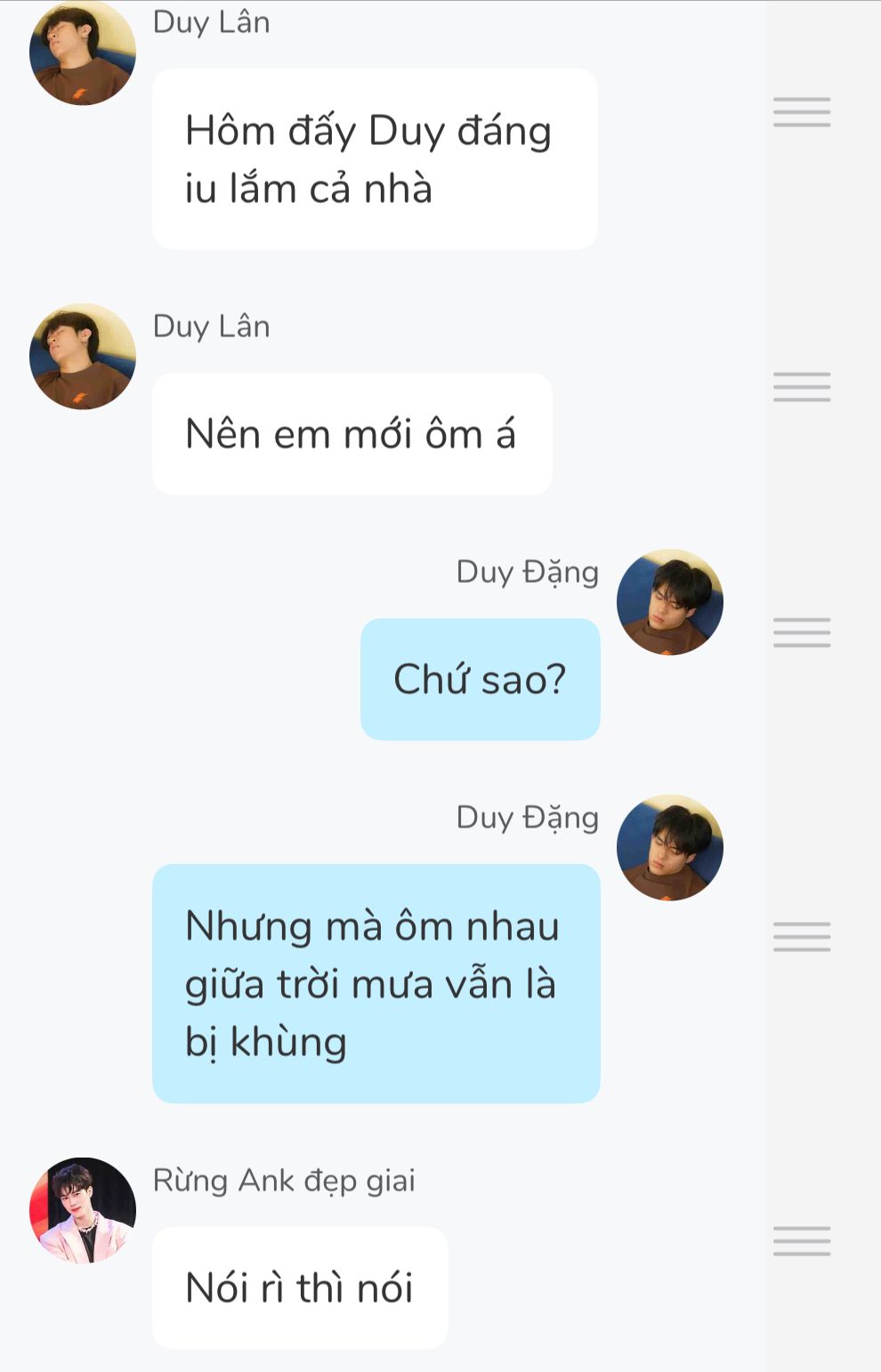The image size is (881, 1372).
Task: Tap the reorder handle beside "Nói rì thì nói"
Action: [x=801, y=1240]
